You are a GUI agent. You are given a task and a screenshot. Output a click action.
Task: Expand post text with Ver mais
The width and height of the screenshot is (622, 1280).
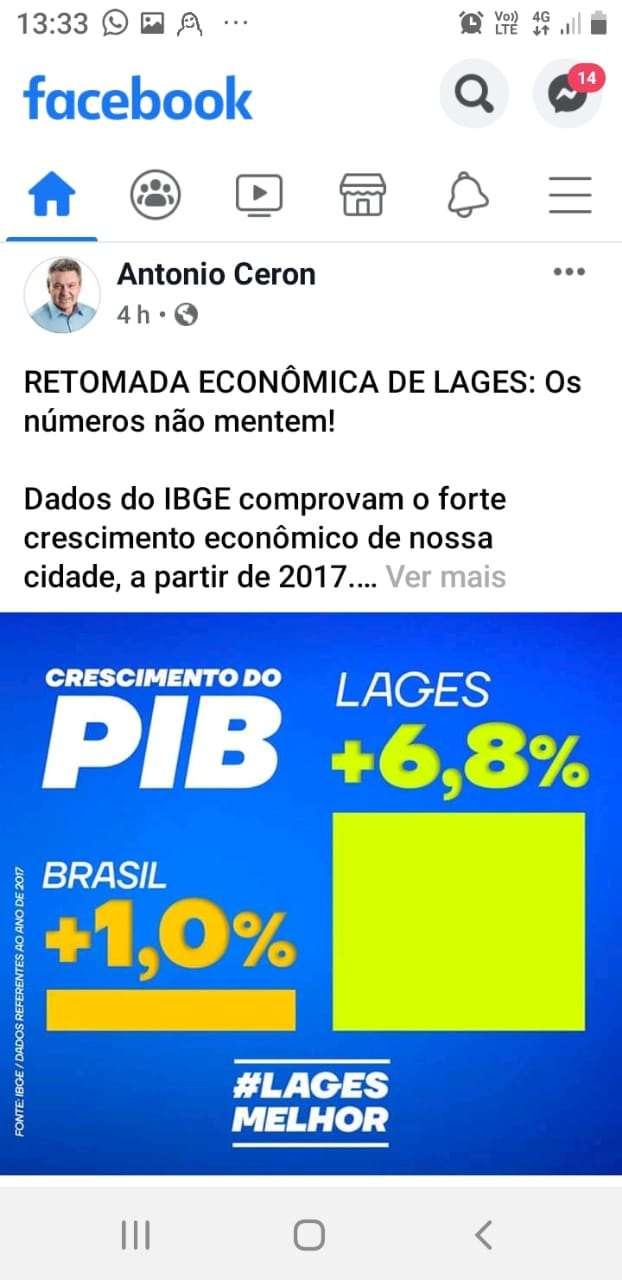(x=446, y=577)
